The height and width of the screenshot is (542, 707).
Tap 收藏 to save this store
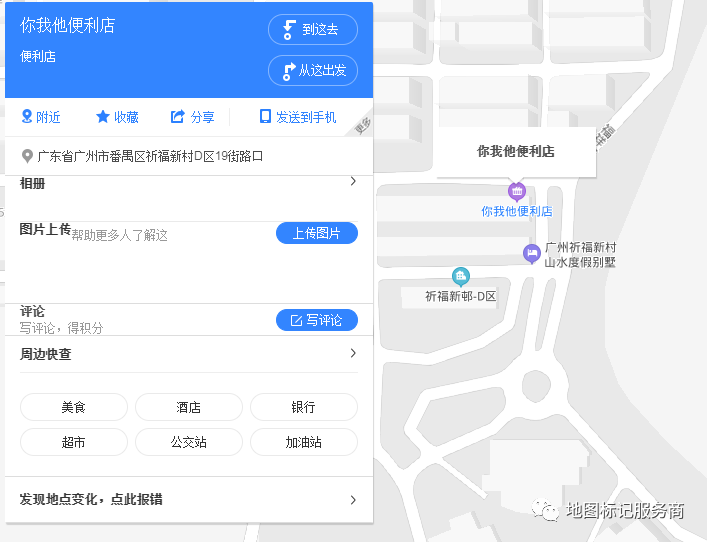tap(117, 117)
